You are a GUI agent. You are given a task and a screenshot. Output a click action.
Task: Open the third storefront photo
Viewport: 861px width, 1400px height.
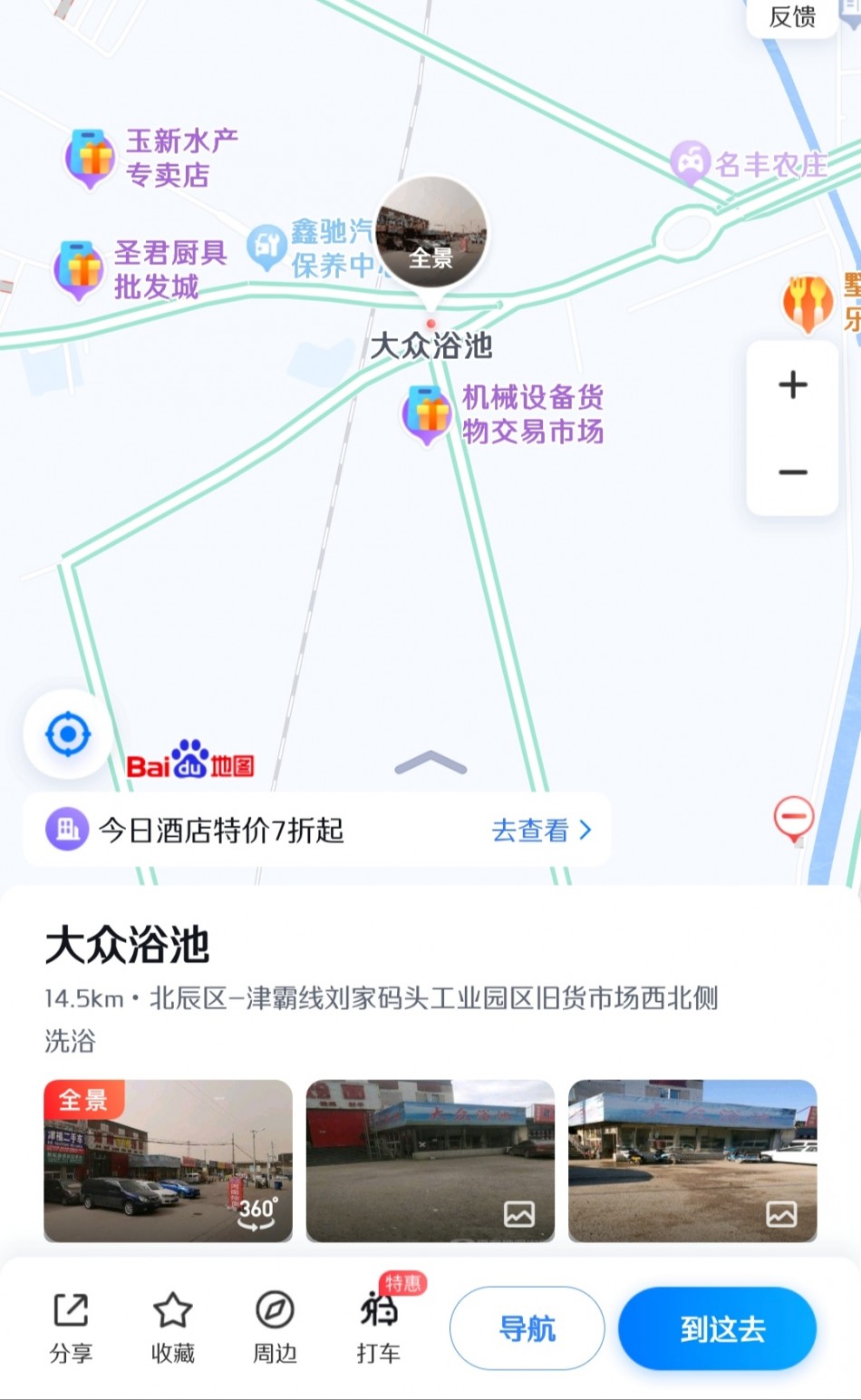coord(692,1161)
